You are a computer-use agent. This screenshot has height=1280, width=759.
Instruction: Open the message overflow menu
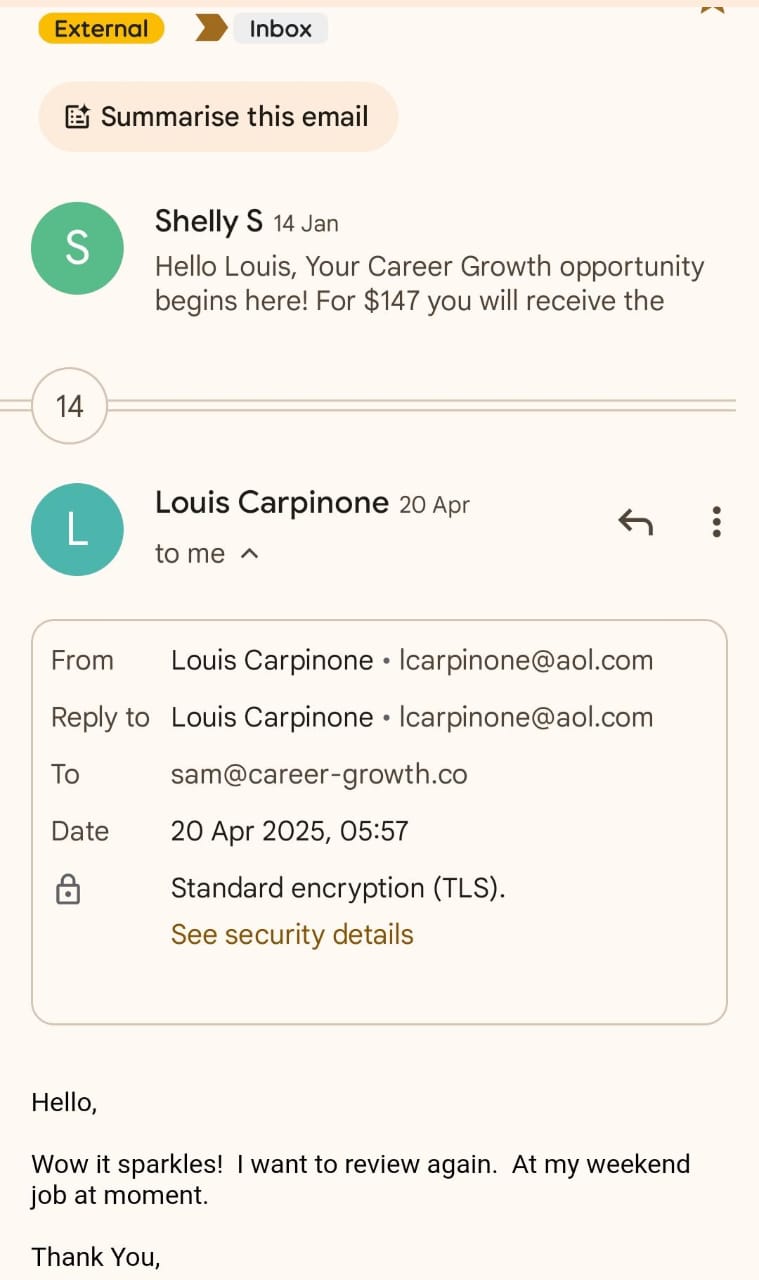pyautogui.click(x=716, y=521)
